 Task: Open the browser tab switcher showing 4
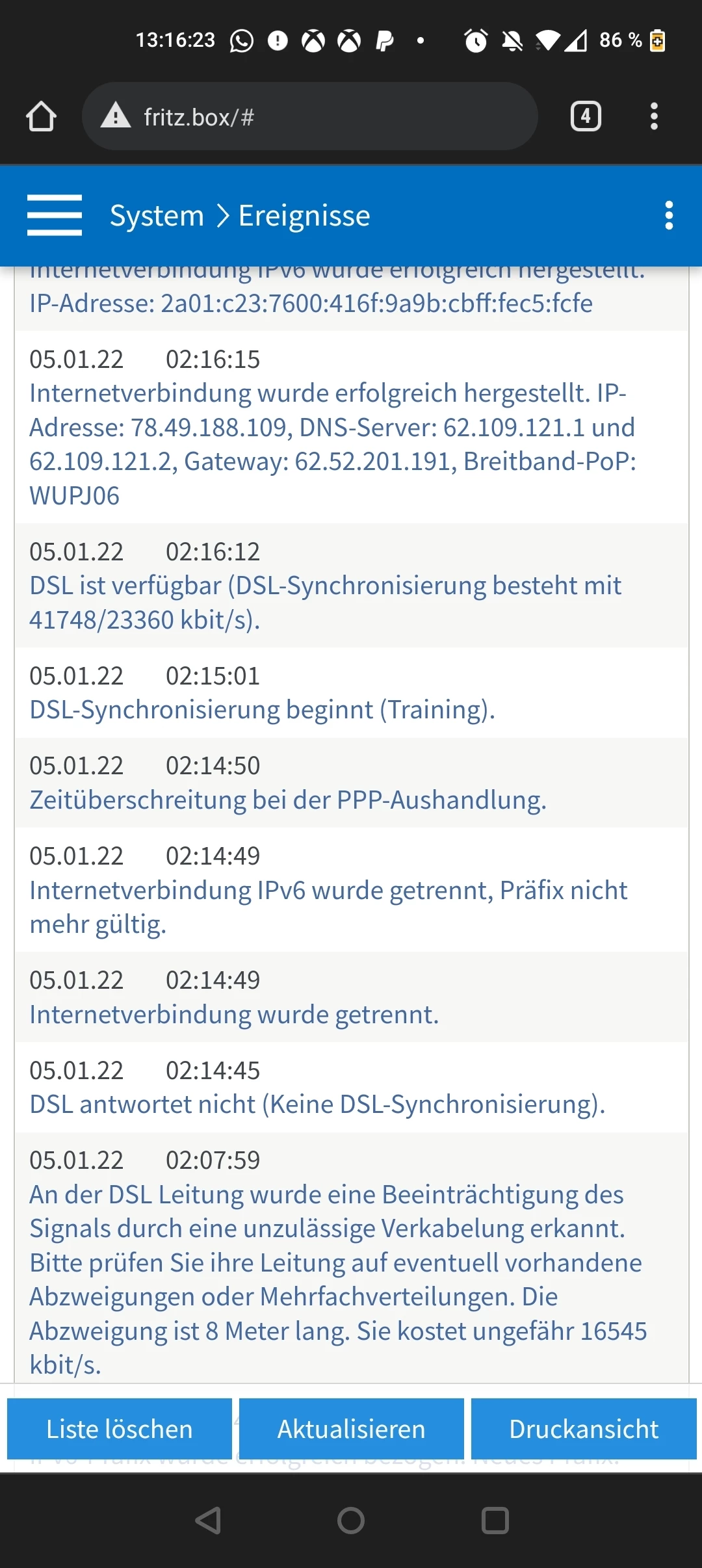[x=585, y=117]
